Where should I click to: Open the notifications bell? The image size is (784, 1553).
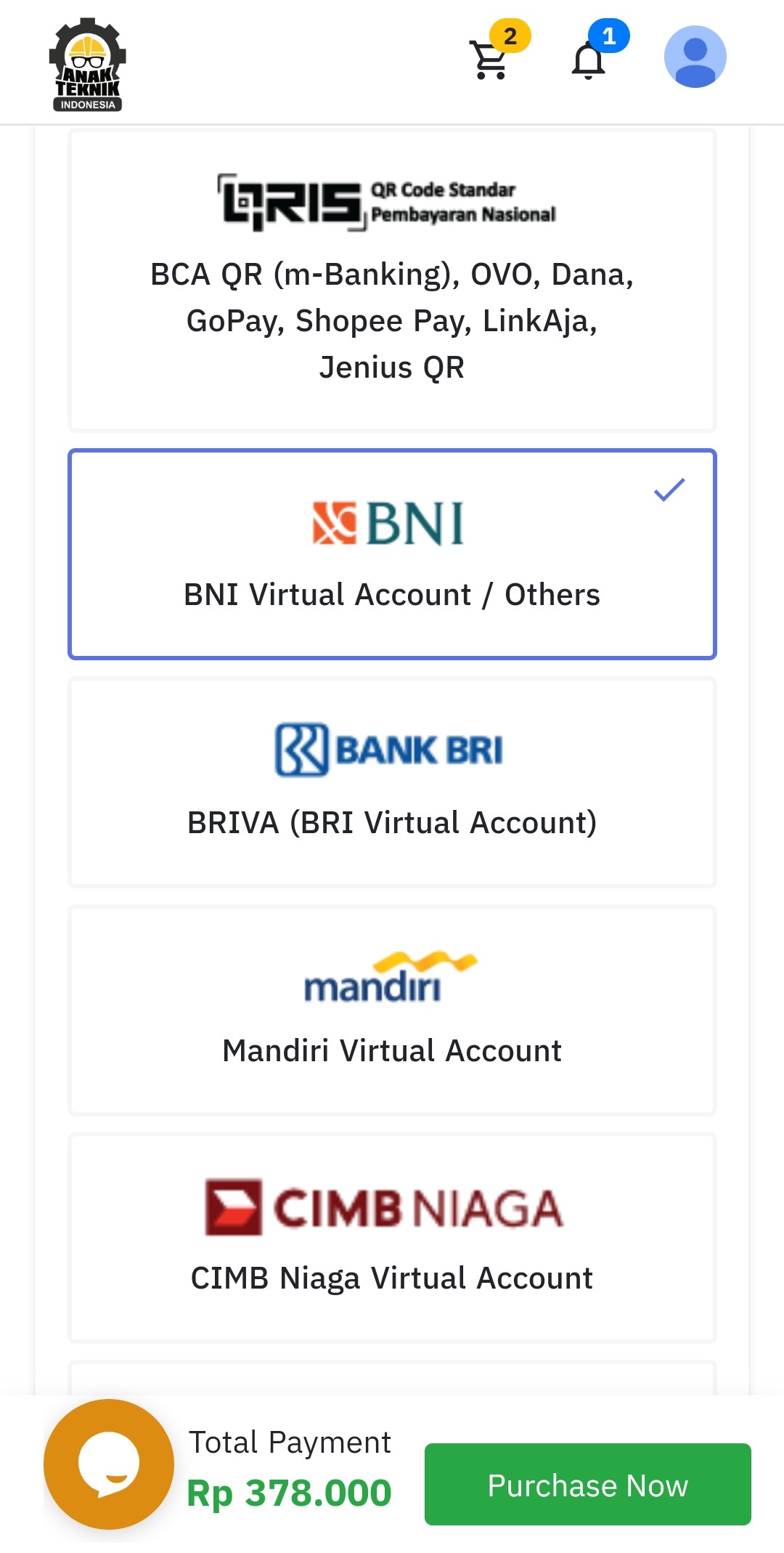pos(589,60)
